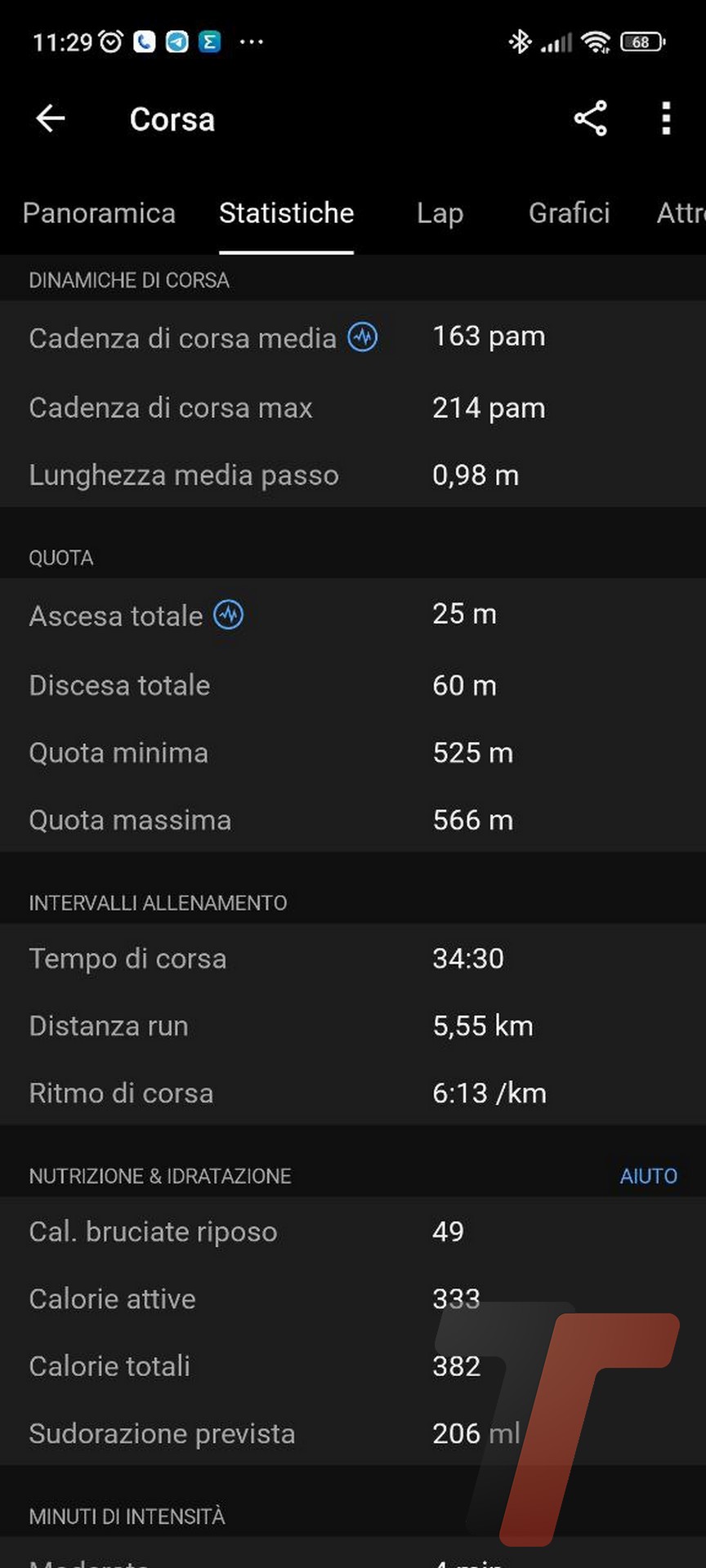
Task: Tap the info icon beside Cadenza di corsa media
Action: [x=363, y=336]
